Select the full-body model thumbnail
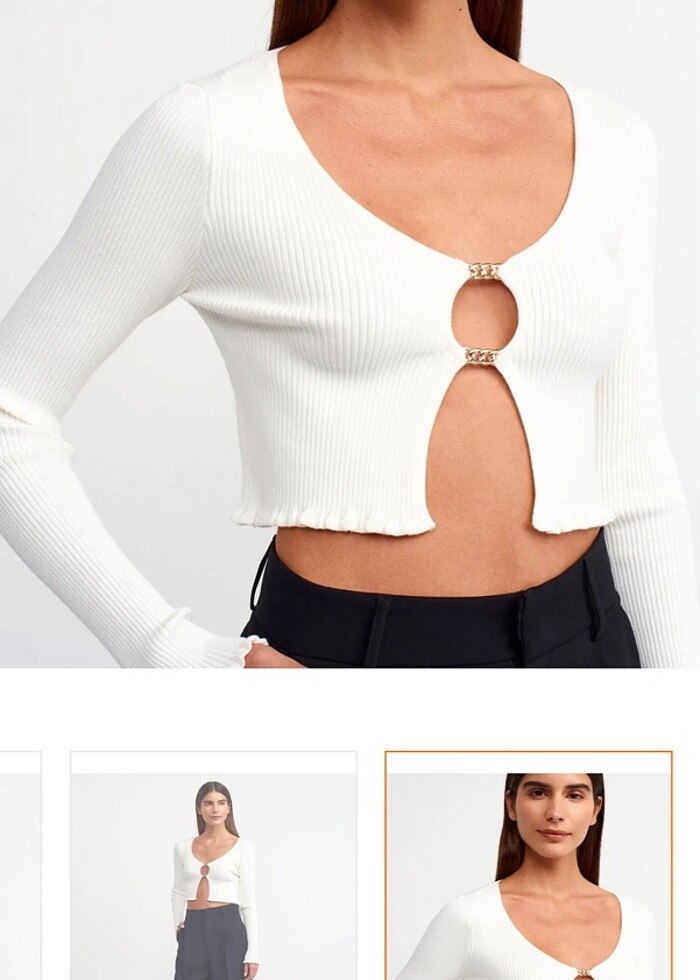Image resolution: width=700 pixels, height=980 pixels. 213,866
